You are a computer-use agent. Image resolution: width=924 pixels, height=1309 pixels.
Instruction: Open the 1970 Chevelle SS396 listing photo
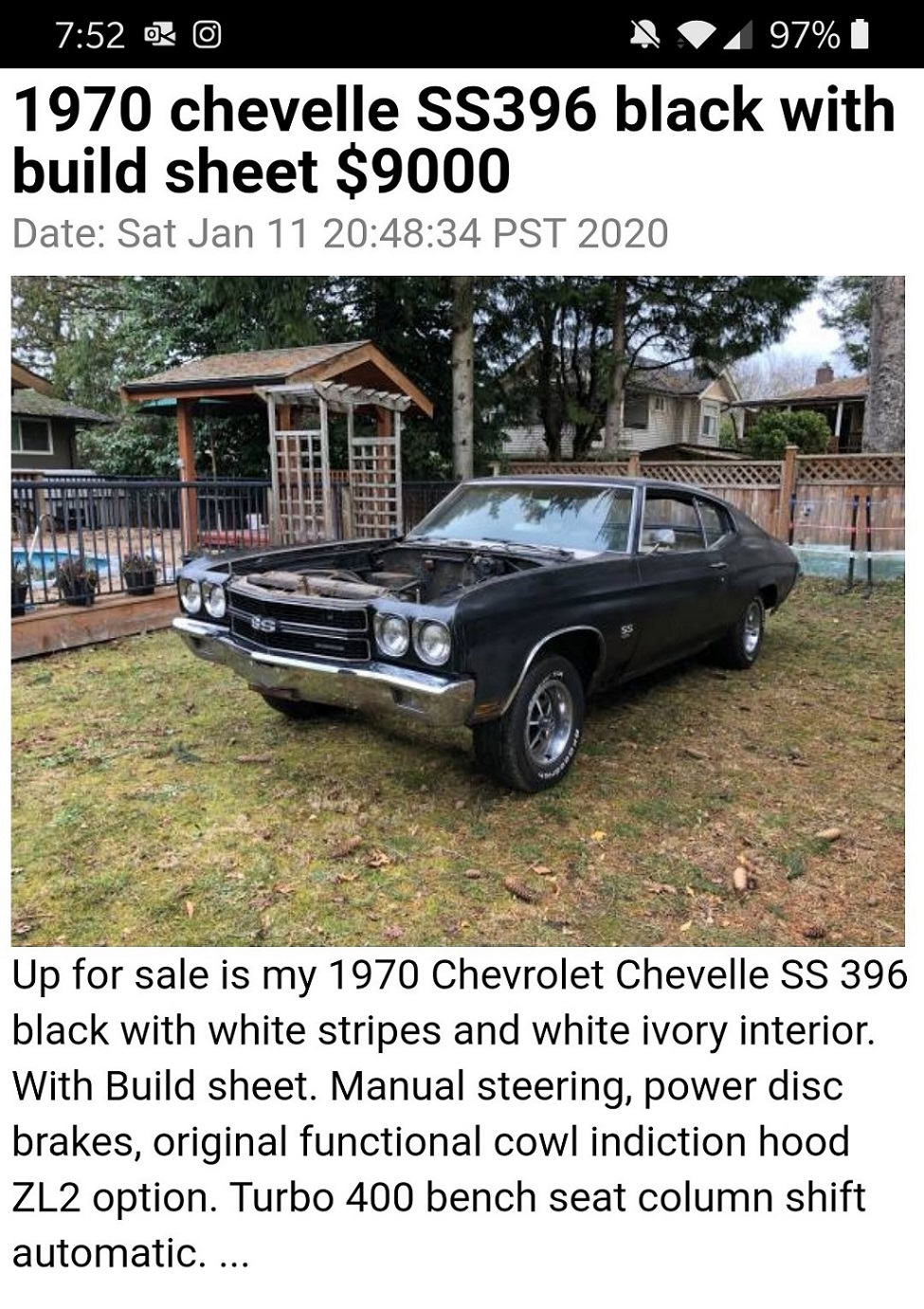pyautogui.click(x=458, y=610)
